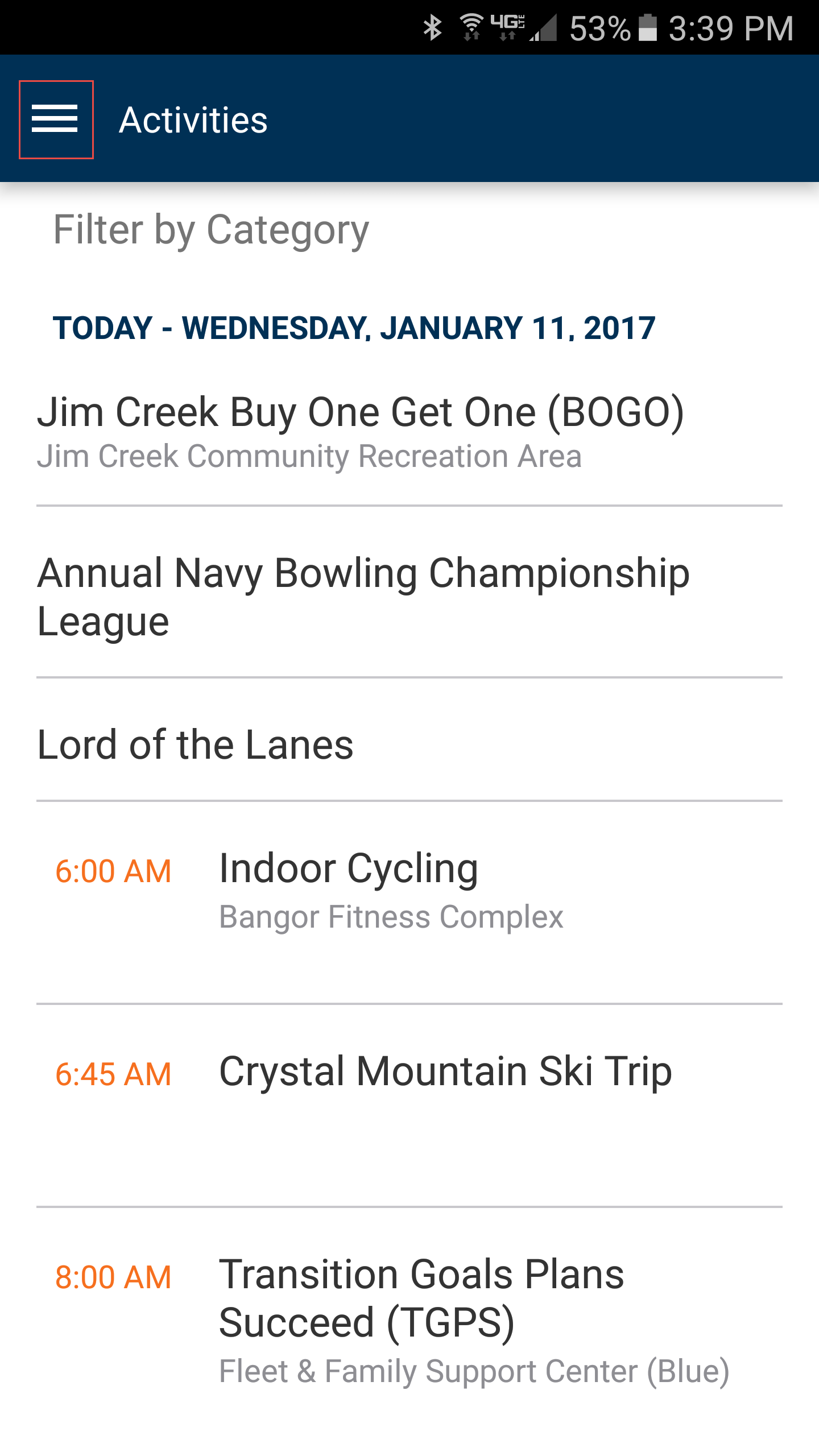View Annual Navy Bowling Championship League
Screen dimensions: 819x1456
click(x=364, y=596)
